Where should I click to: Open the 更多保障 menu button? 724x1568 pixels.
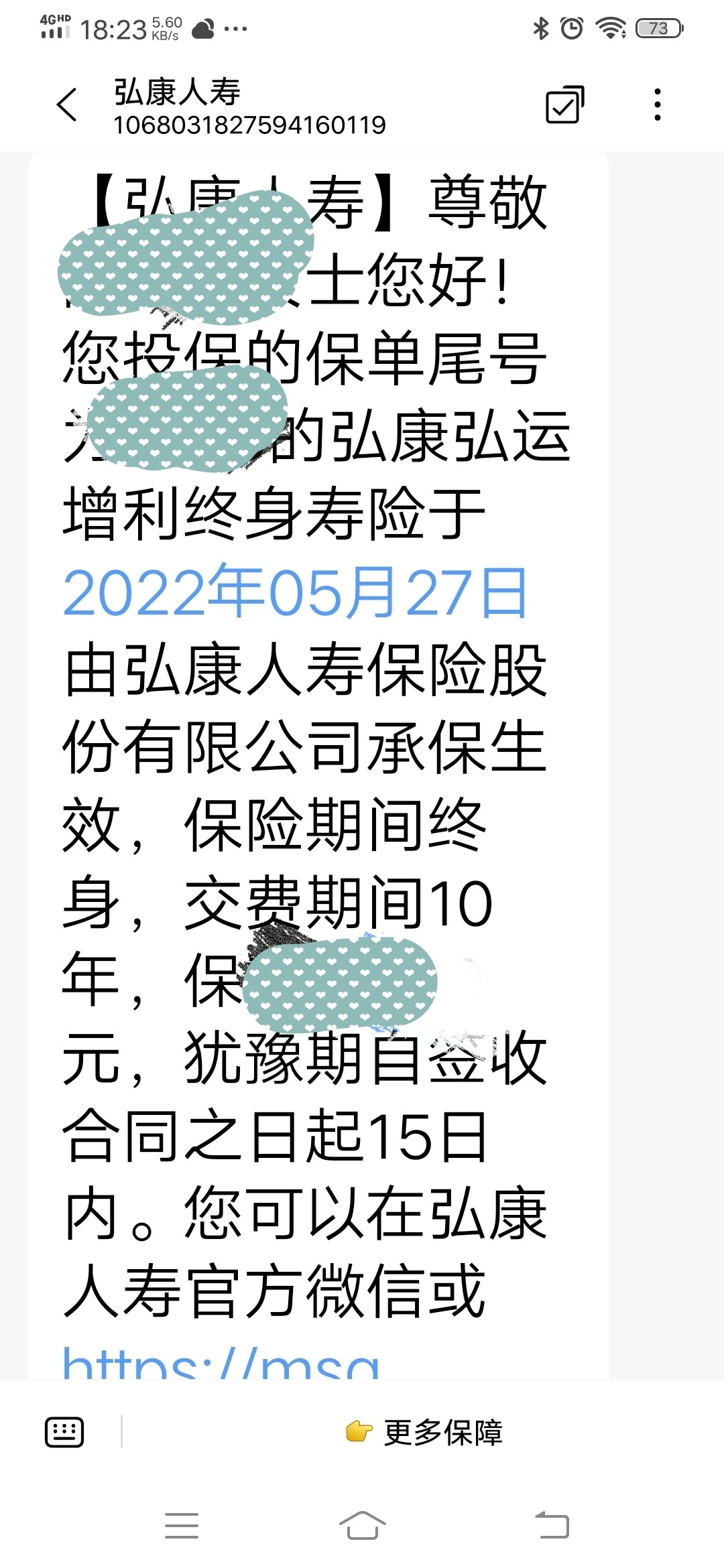pyautogui.click(x=424, y=1433)
